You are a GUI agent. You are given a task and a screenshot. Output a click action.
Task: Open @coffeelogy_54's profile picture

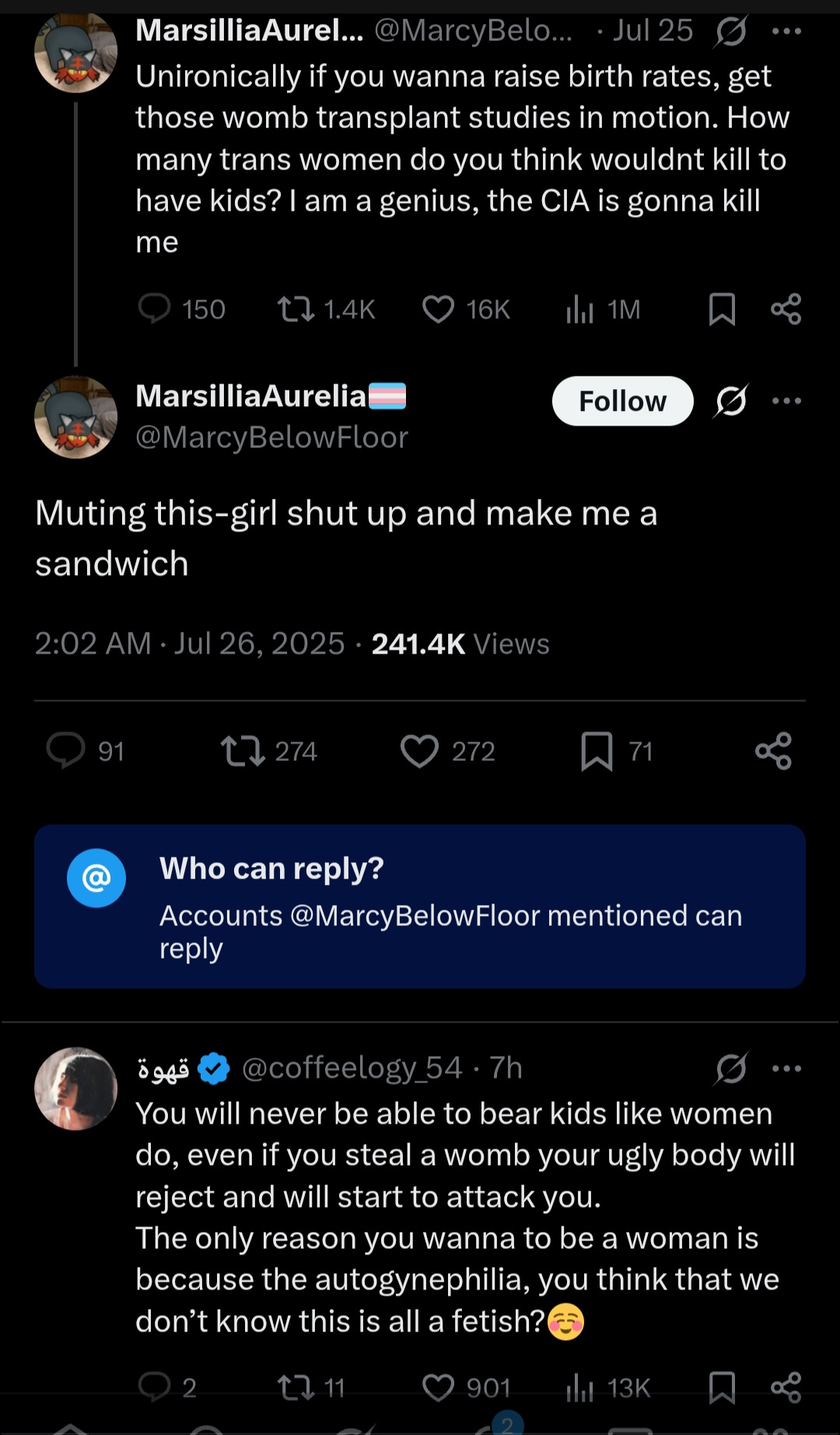[75, 1089]
